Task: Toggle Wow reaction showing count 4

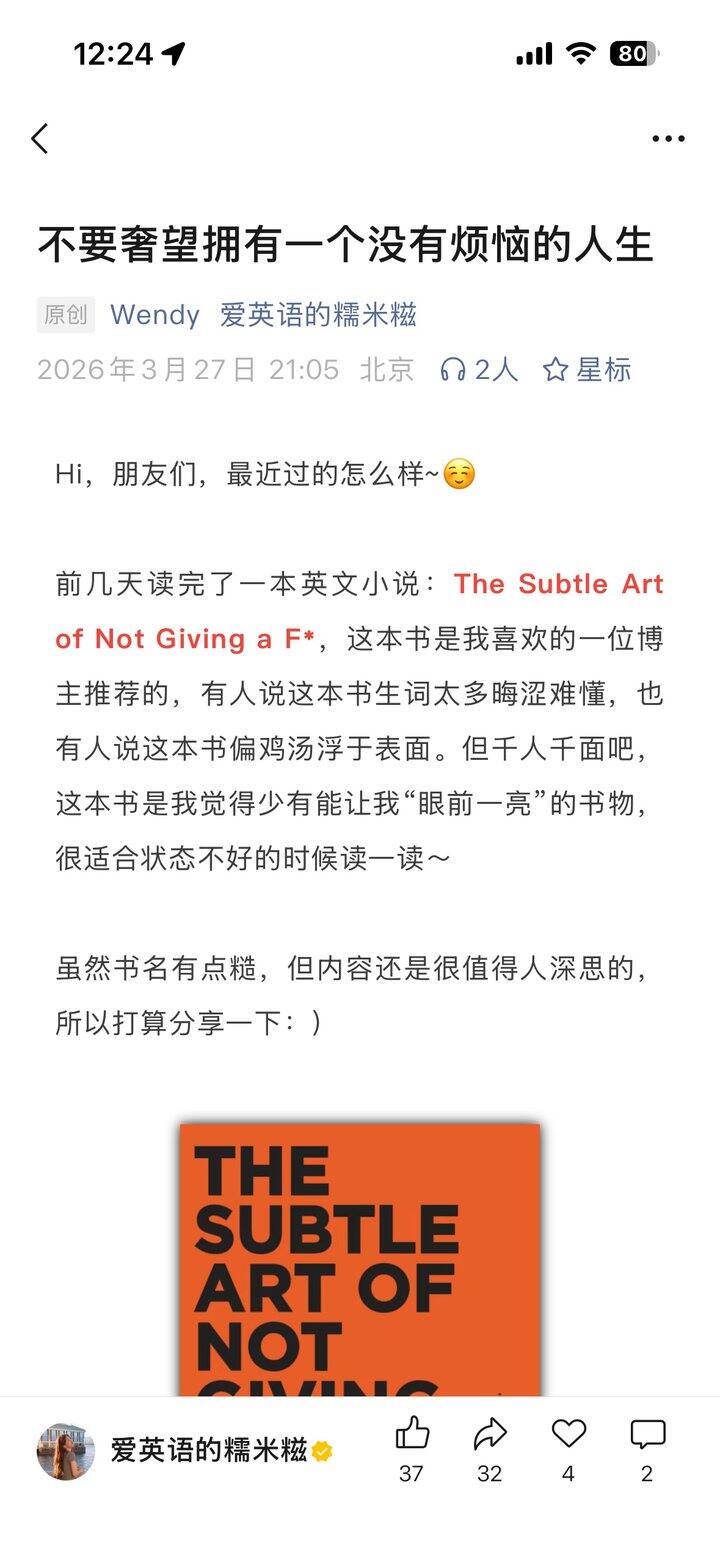Action: coord(568,1474)
